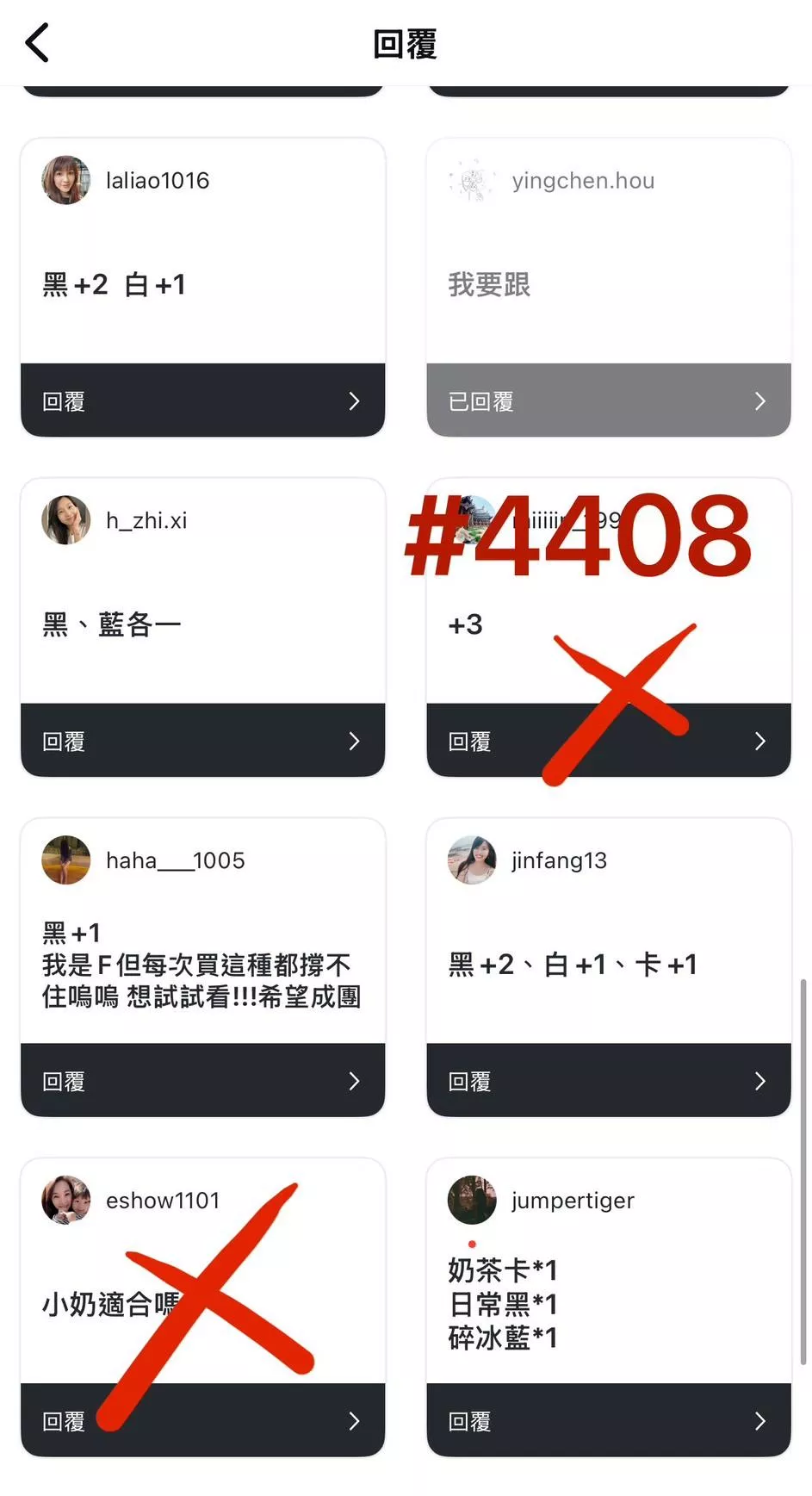
Task: Reply to the +3 response
Action: click(x=608, y=741)
